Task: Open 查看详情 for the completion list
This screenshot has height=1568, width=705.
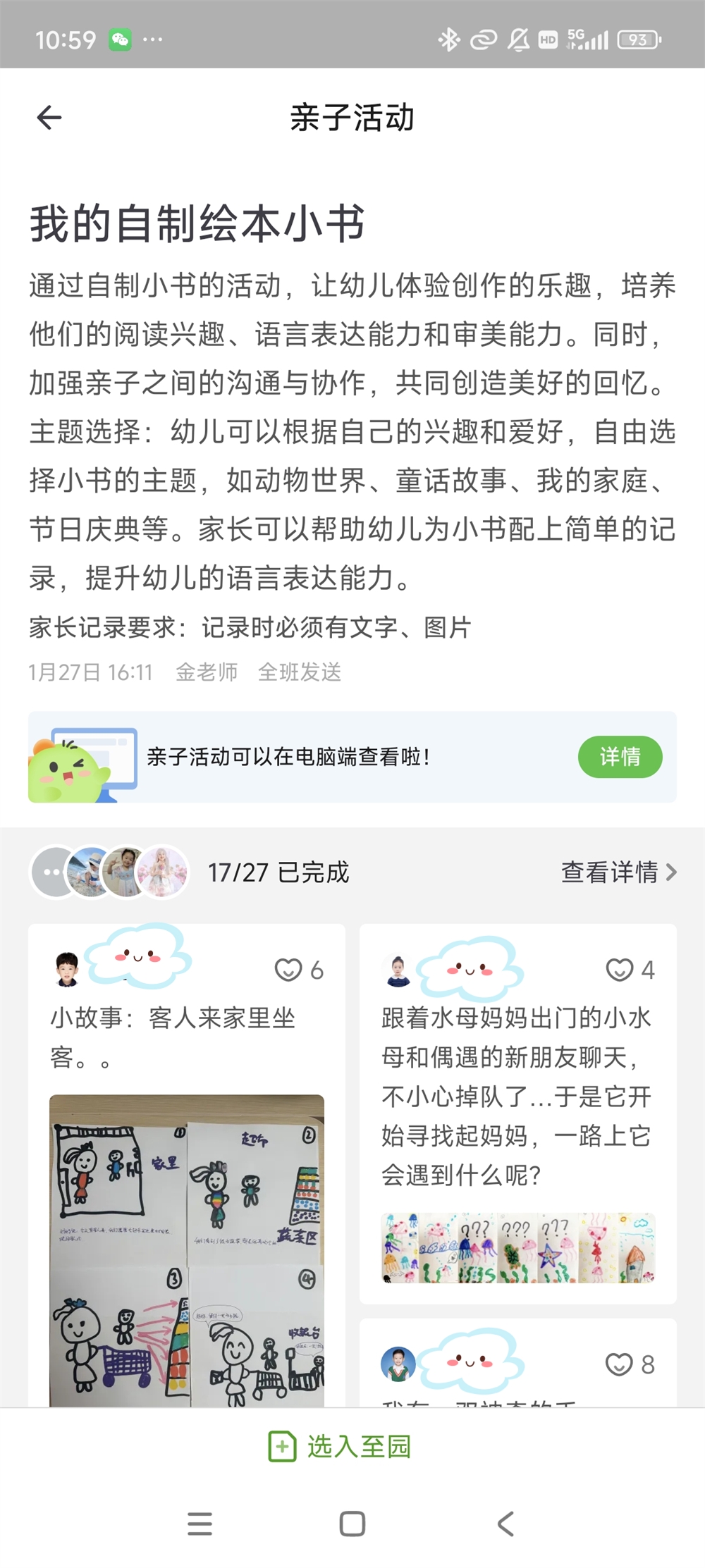Action: (618, 872)
